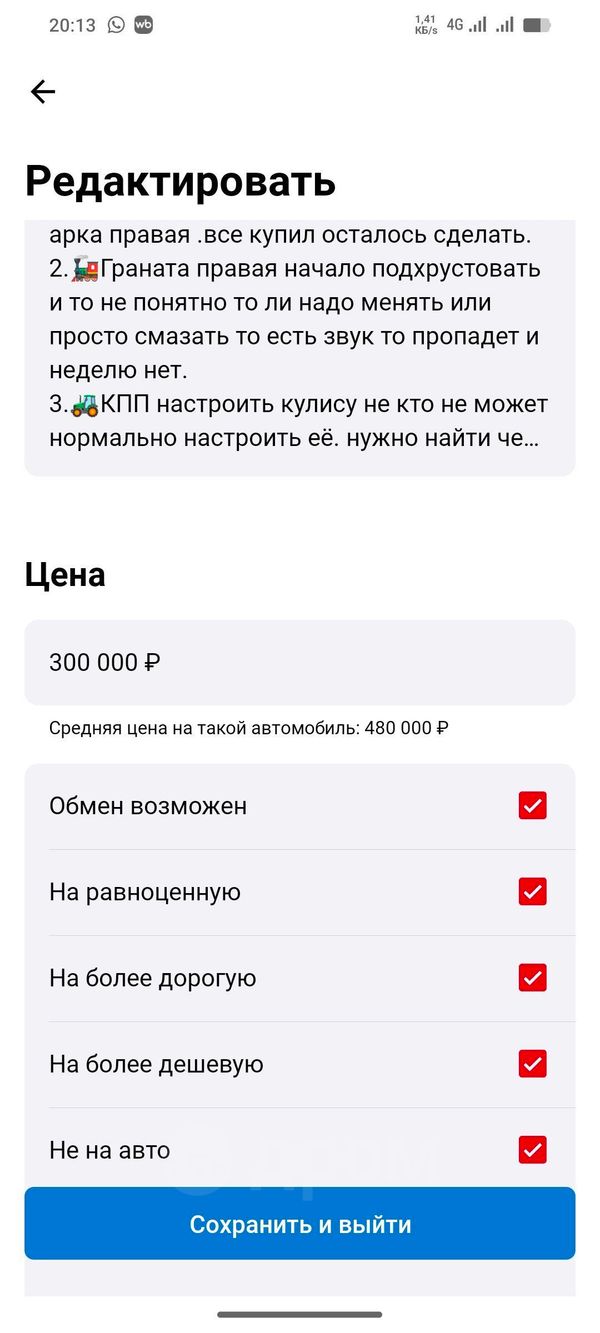Uncheck the На более дорогую checkbox
600x1333 pixels.
[x=532, y=978]
